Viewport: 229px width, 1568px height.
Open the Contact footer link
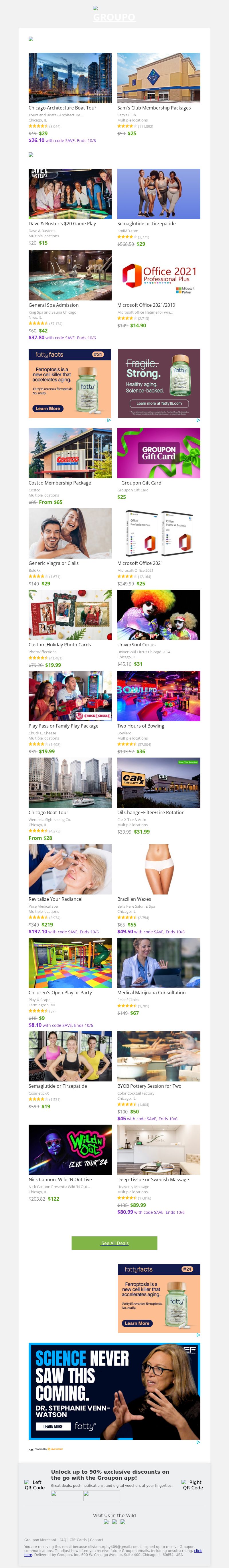(97, 1539)
